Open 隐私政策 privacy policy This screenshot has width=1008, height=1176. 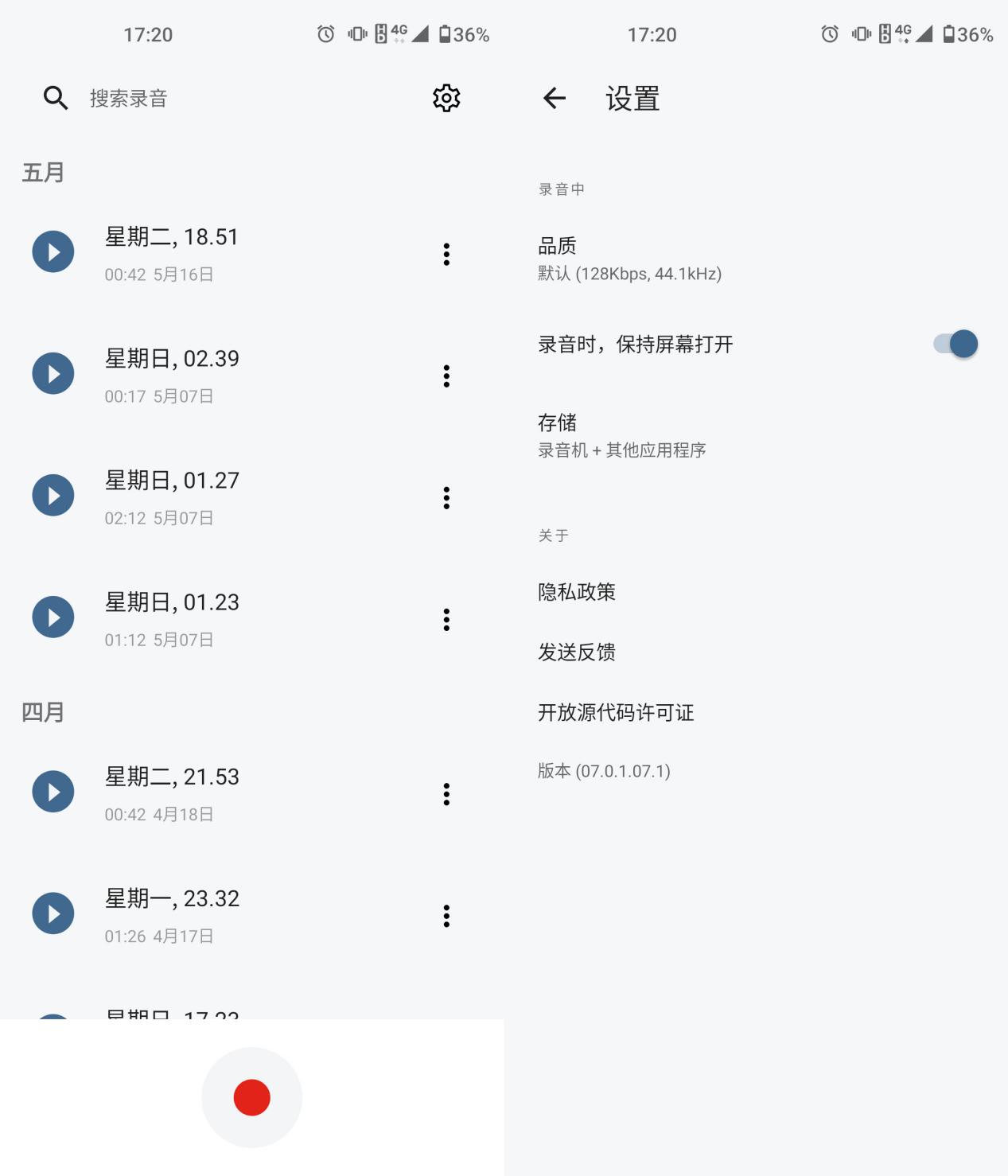click(x=577, y=592)
